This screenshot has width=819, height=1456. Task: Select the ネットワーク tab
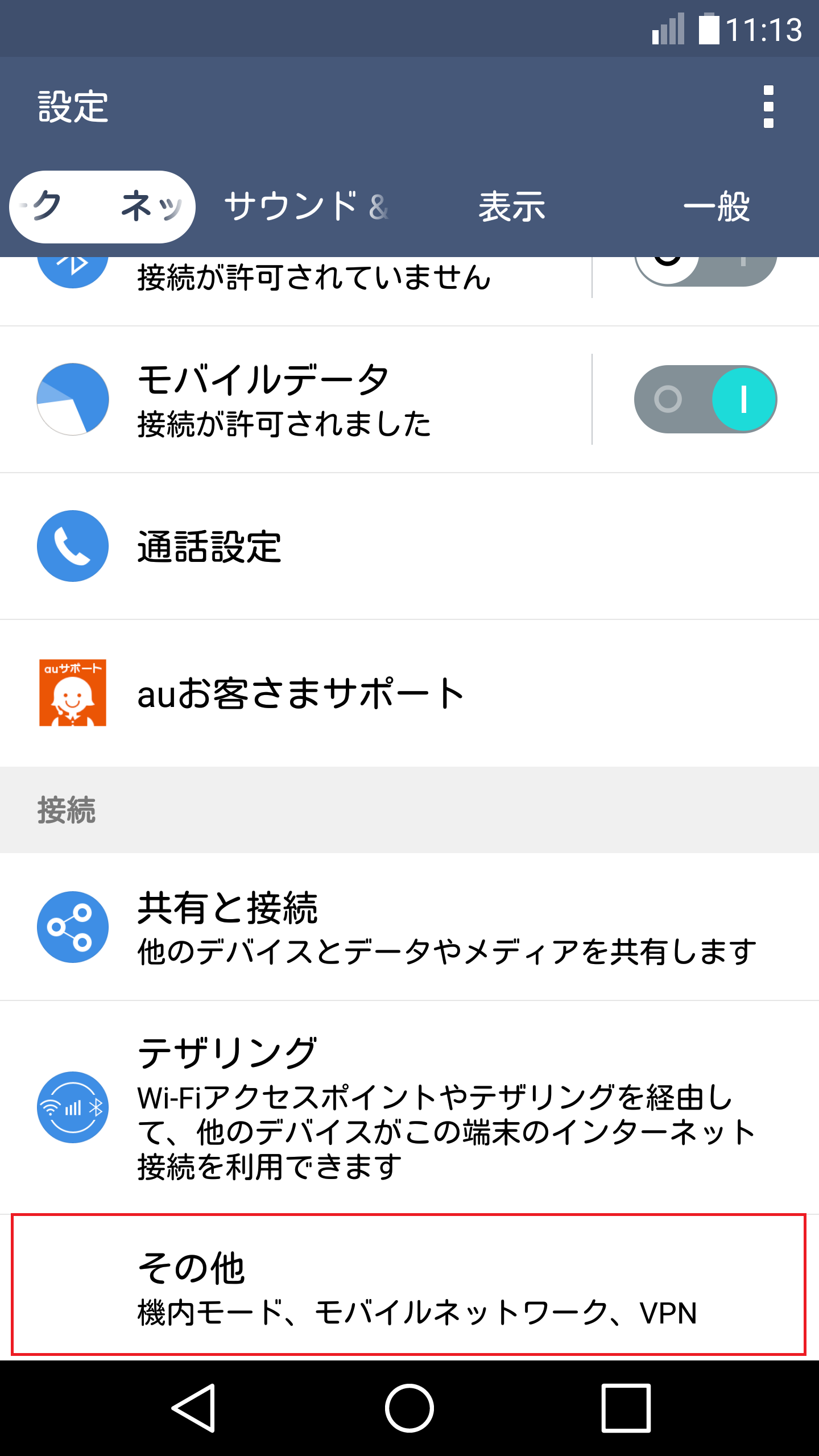tap(101, 207)
